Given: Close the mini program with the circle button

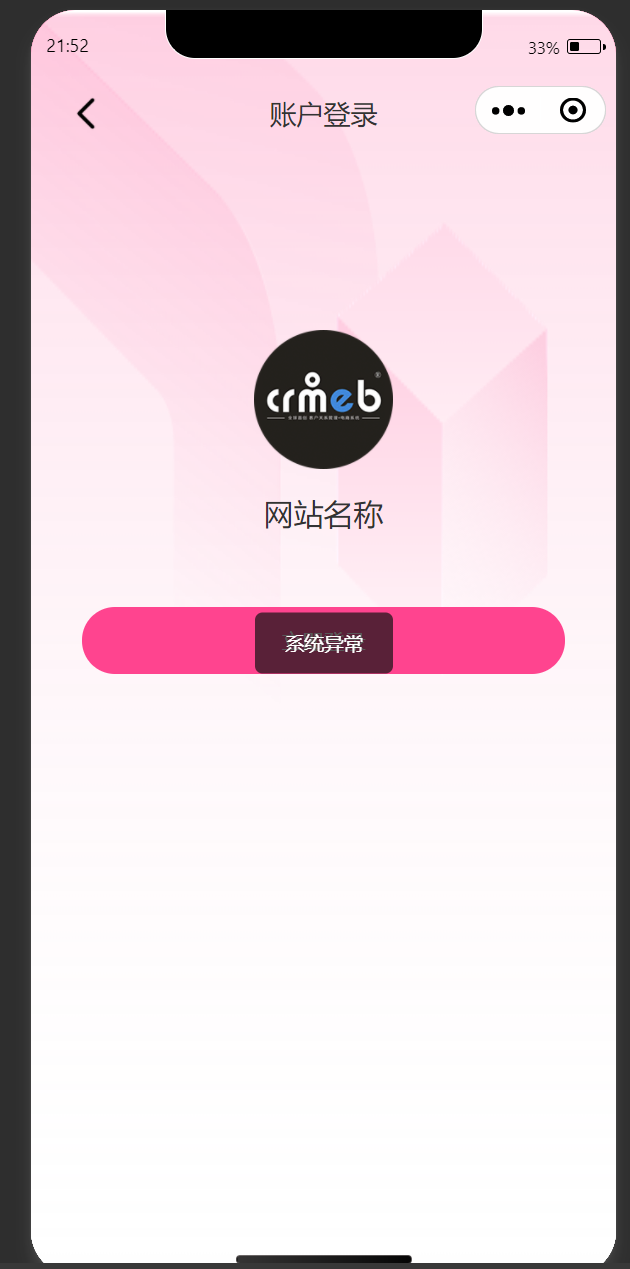Looking at the screenshot, I should pyautogui.click(x=573, y=111).
